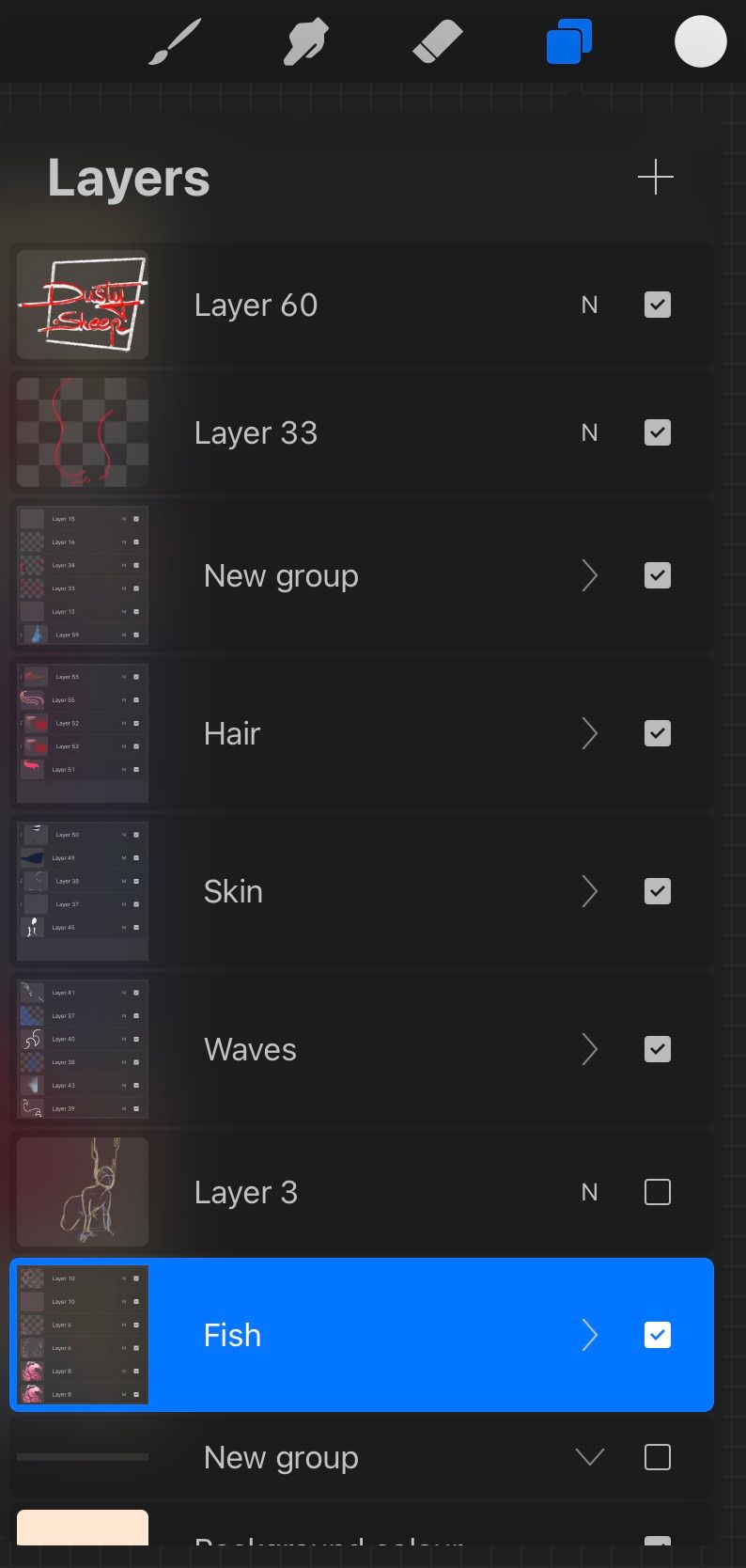
Task: Open blend mode N for Layer 3
Action: coord(589,1192)
